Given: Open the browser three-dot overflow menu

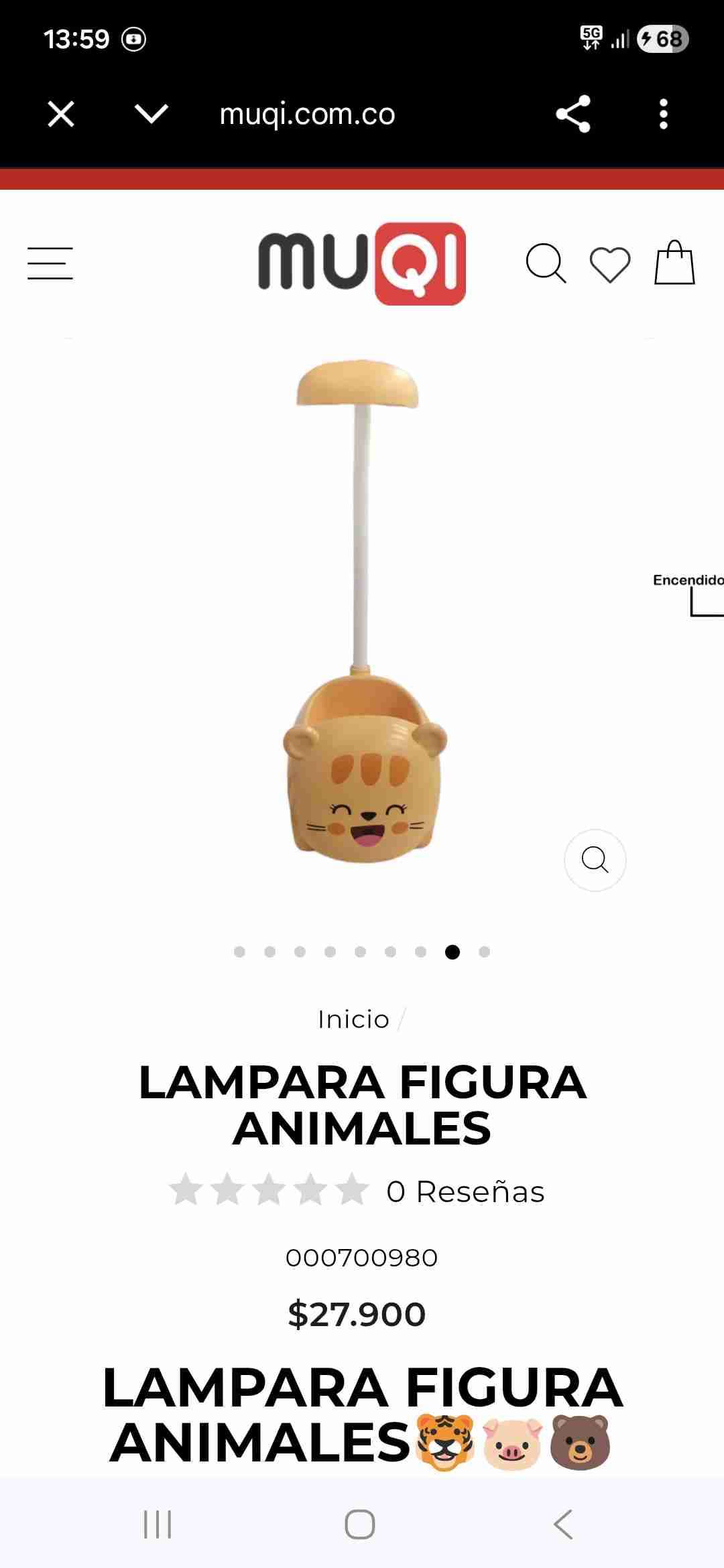Looking at the screenshot, I should (663, 114).
